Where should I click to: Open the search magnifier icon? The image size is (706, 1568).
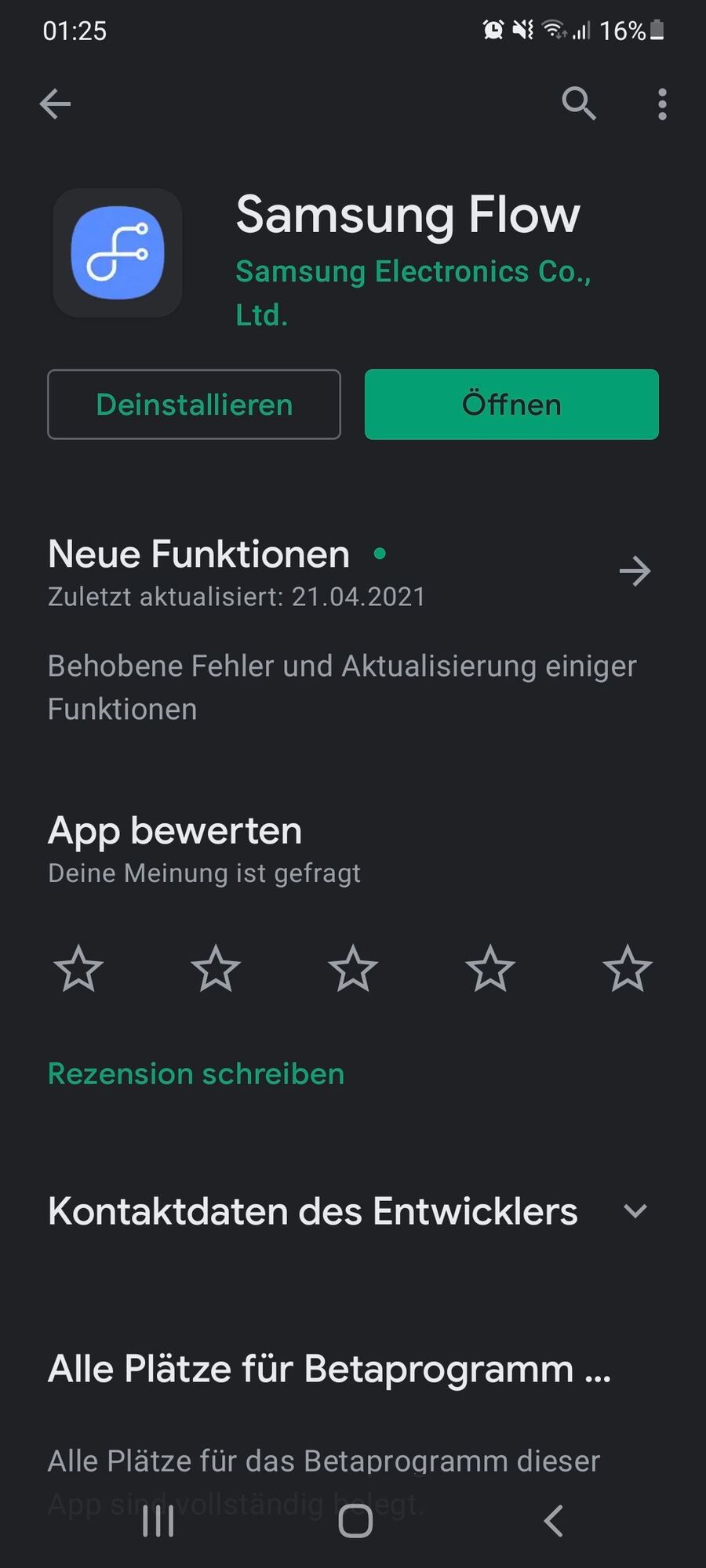pos(579,103)
